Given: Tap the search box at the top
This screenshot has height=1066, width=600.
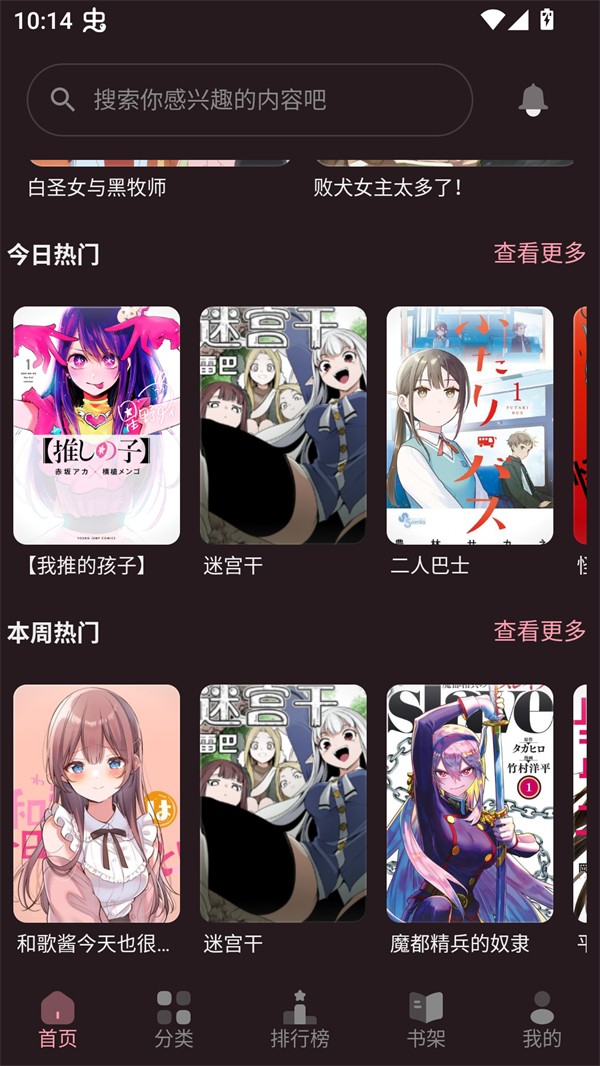Looking at the screenshot, I should 249,100.
